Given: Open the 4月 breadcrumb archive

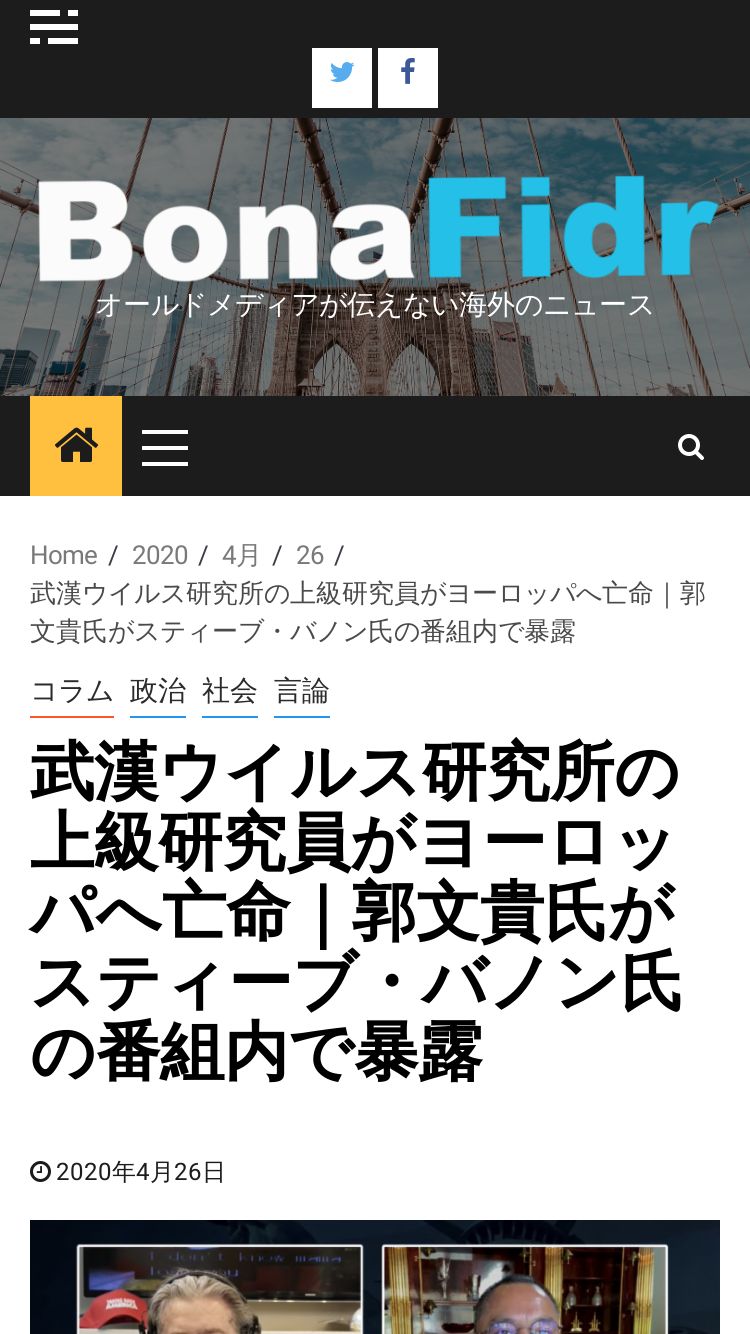Looking at the screenshot, I should point(241,555).
